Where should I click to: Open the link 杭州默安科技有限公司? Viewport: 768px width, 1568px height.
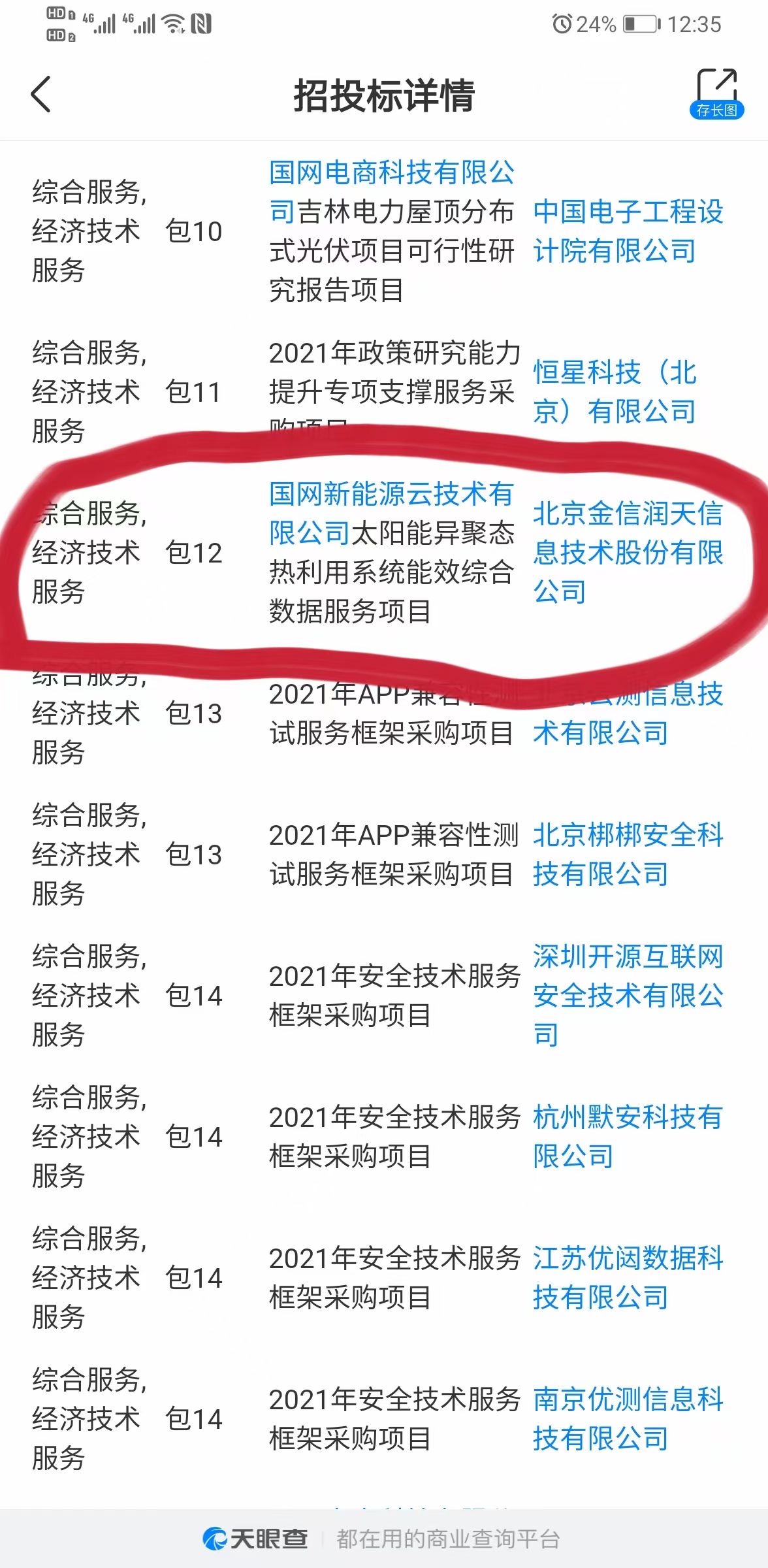[x=628, y=1137]
